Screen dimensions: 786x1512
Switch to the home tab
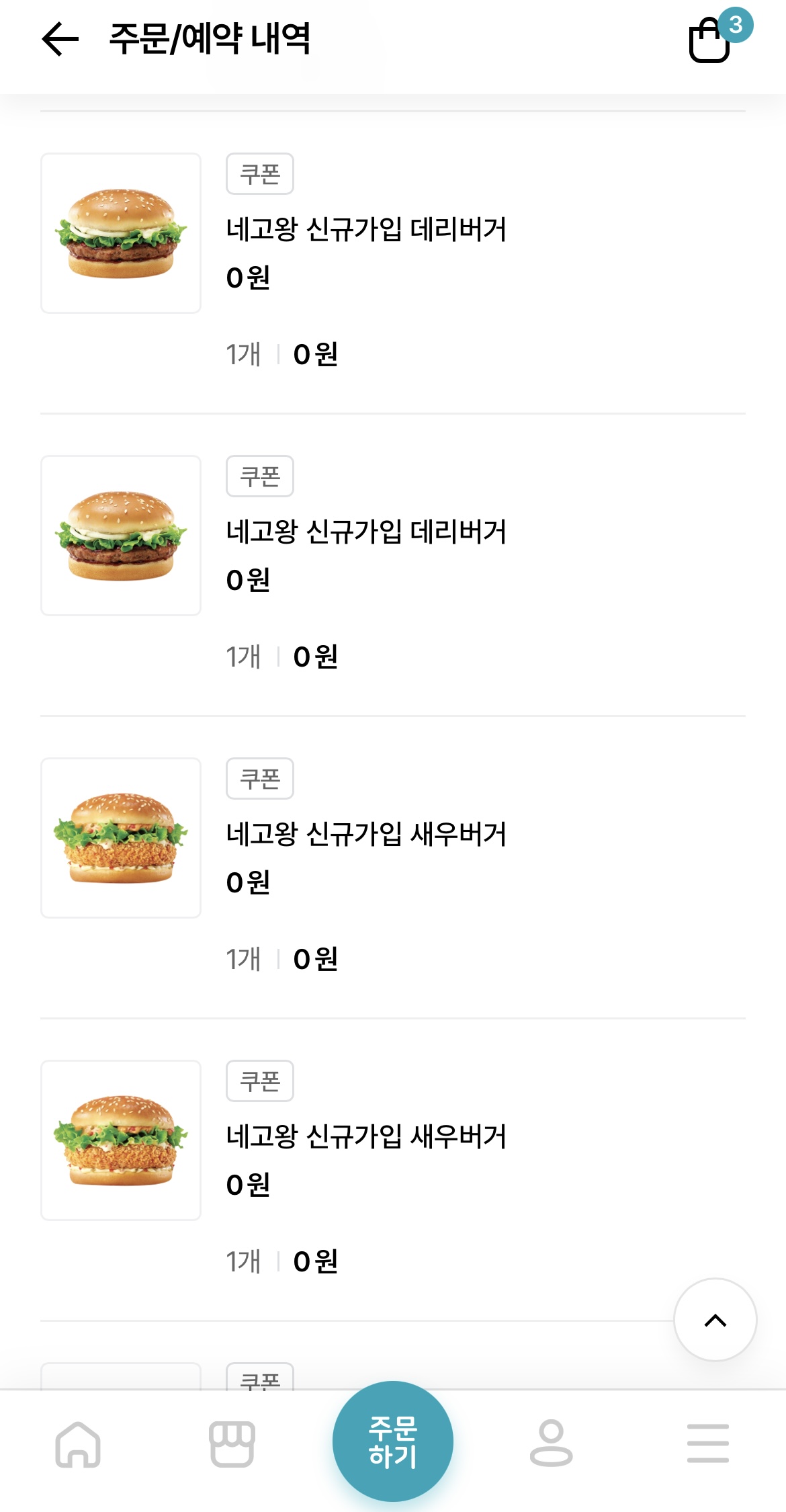(x=78, y=1443)
